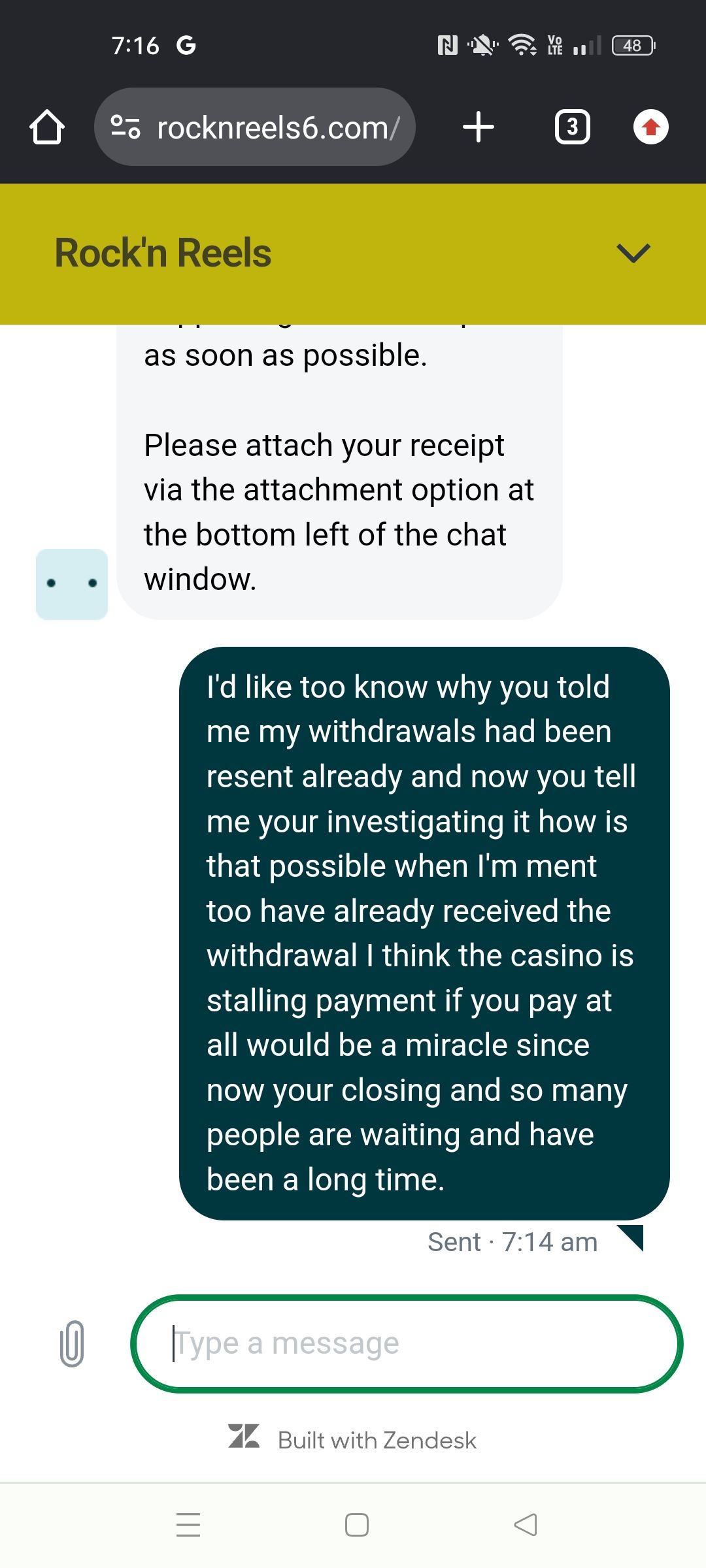Image resolution: width=706 pixels, height=1568 pixels.
Task: Minimize the Rock'n Reels chat window
Action: tap(633, 253)
